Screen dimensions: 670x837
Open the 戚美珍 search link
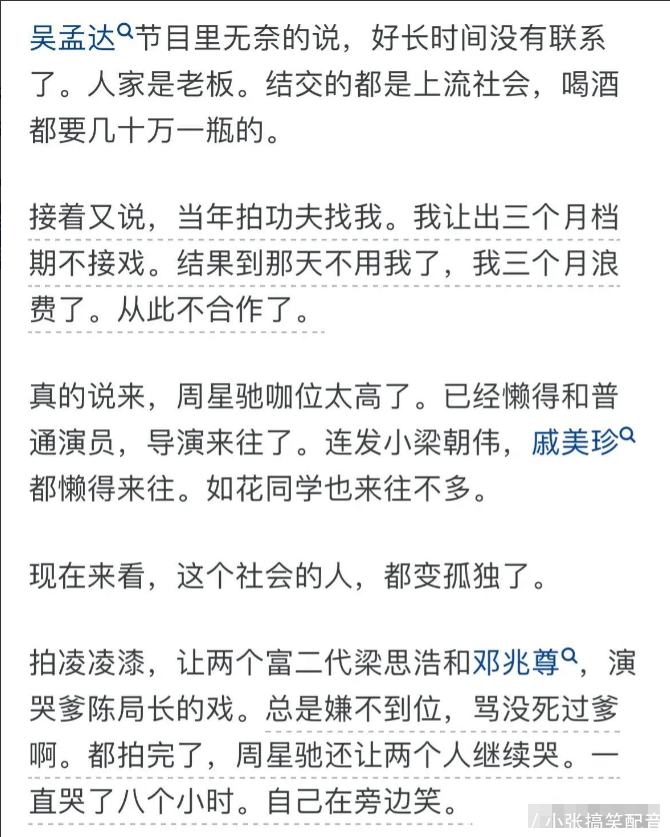(x=583, y=442)
